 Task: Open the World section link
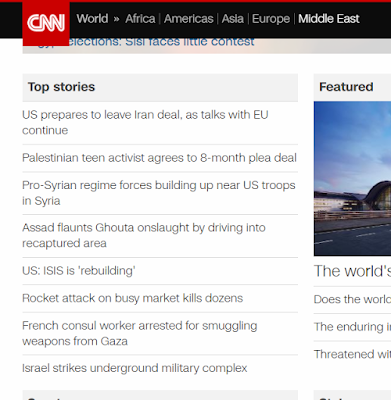click(x=92, y=19)
